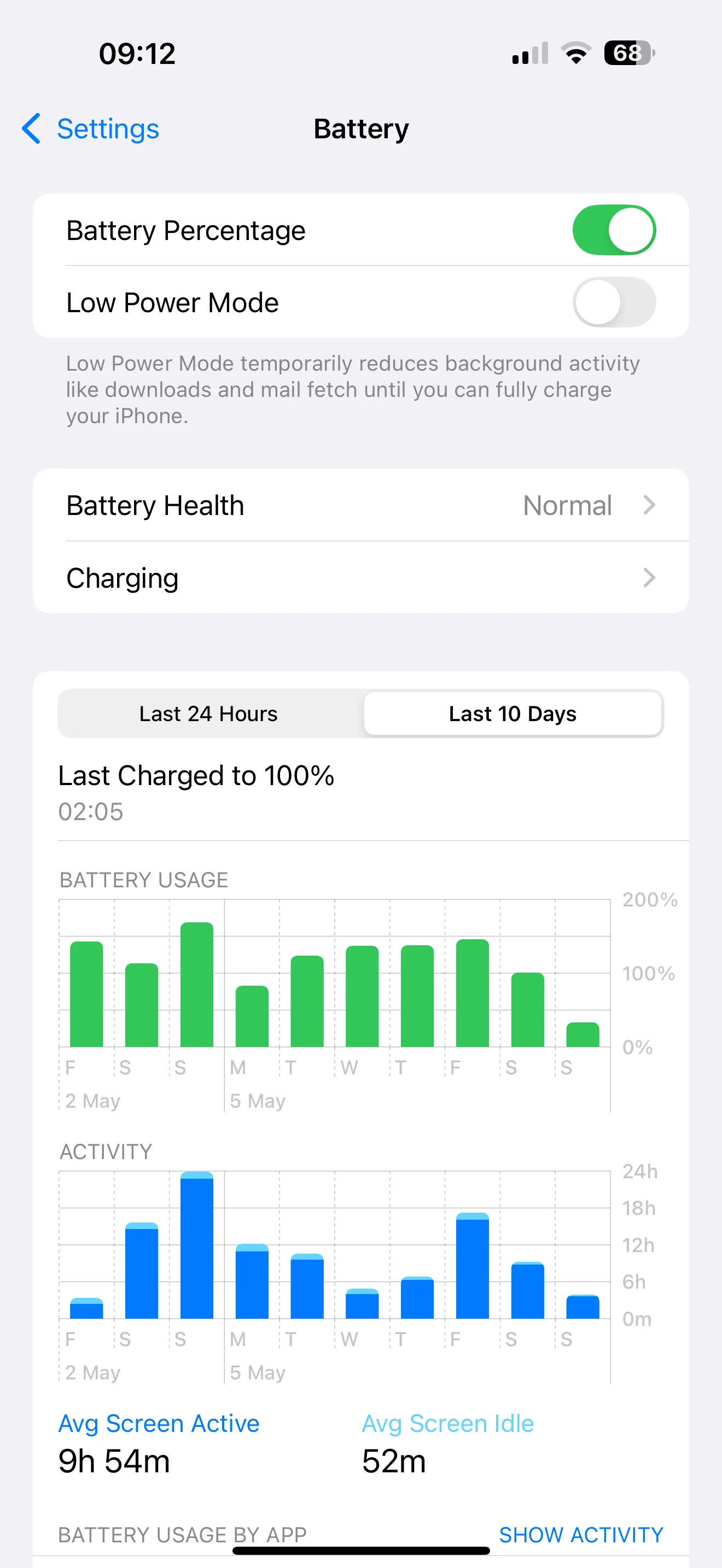Go back to Settings
The image size is (722, 1568).
(91, 129)
